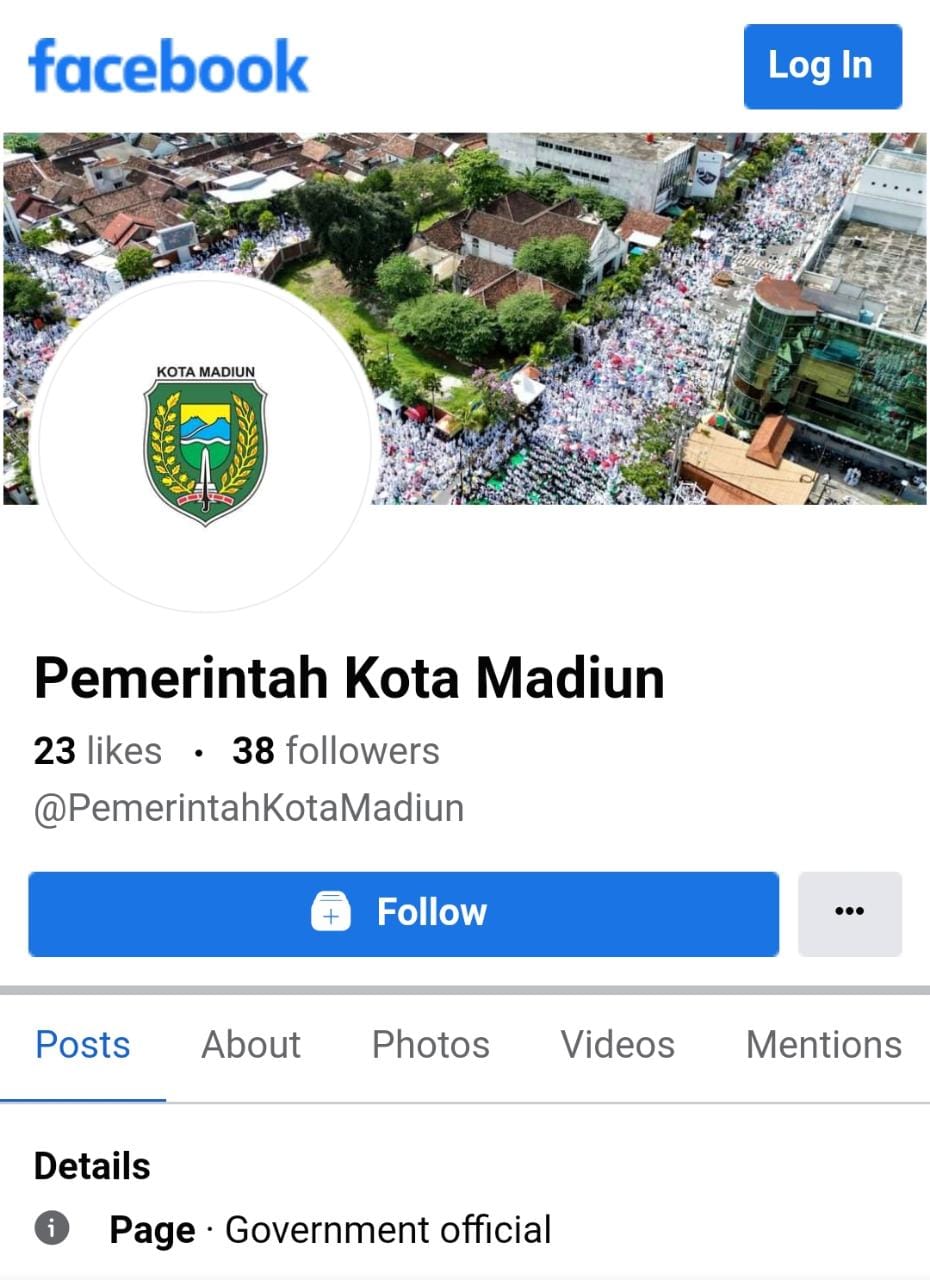The width and height of the screenshot is (930, 1280).
Task: View the Kota Madiun profile picture
Action: coord(205,443)
